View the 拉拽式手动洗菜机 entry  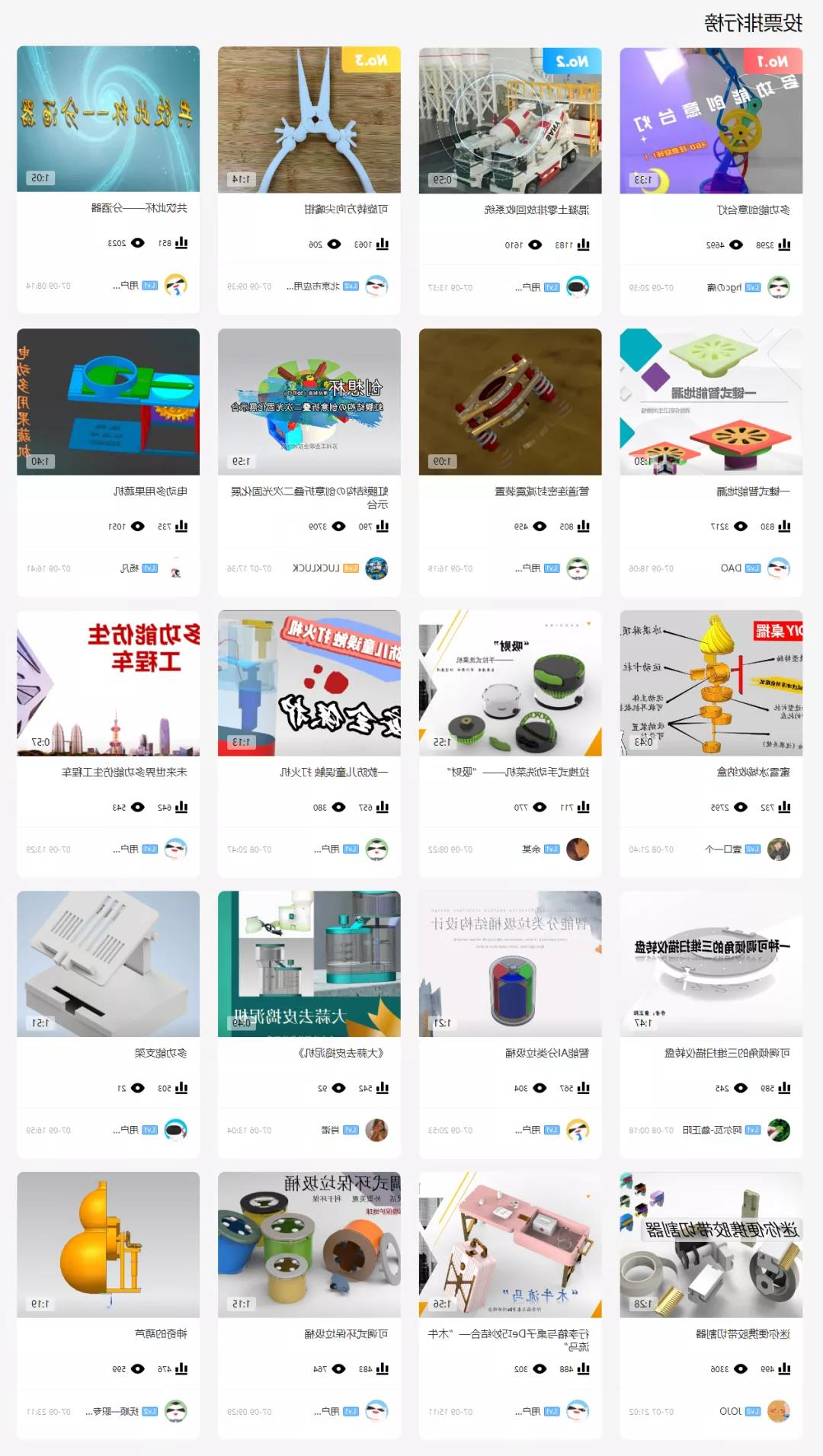pos(510,683)
